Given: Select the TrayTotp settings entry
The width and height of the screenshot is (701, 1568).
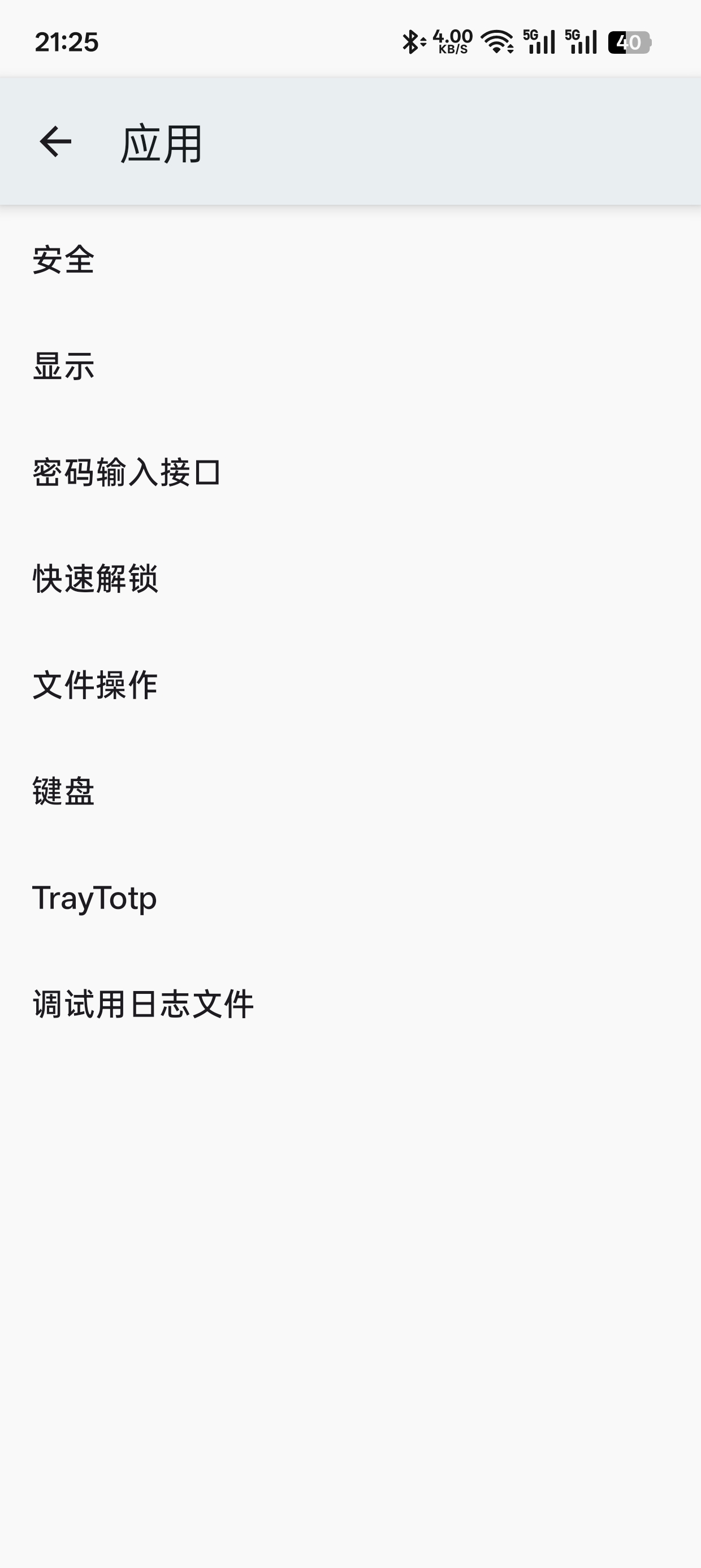Looking at the screenshot, I should [94, 898].
